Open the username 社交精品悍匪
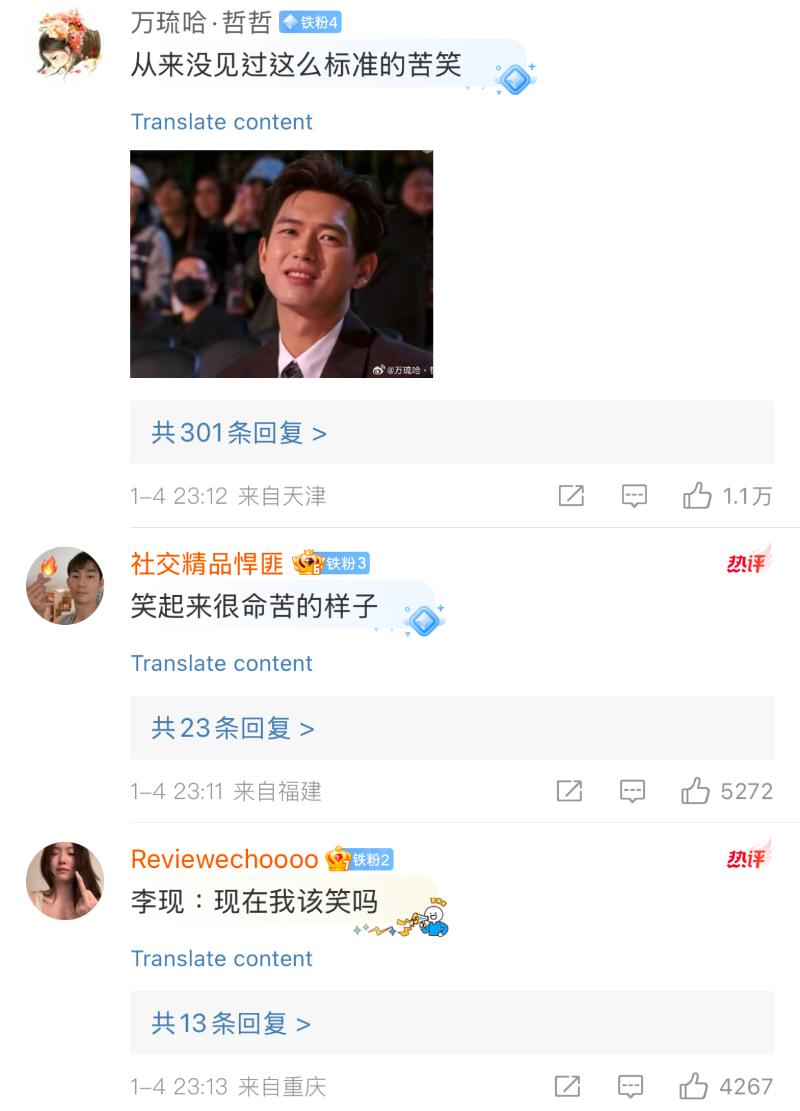This screenshot has height=1111, width=800. coord(207,564)
